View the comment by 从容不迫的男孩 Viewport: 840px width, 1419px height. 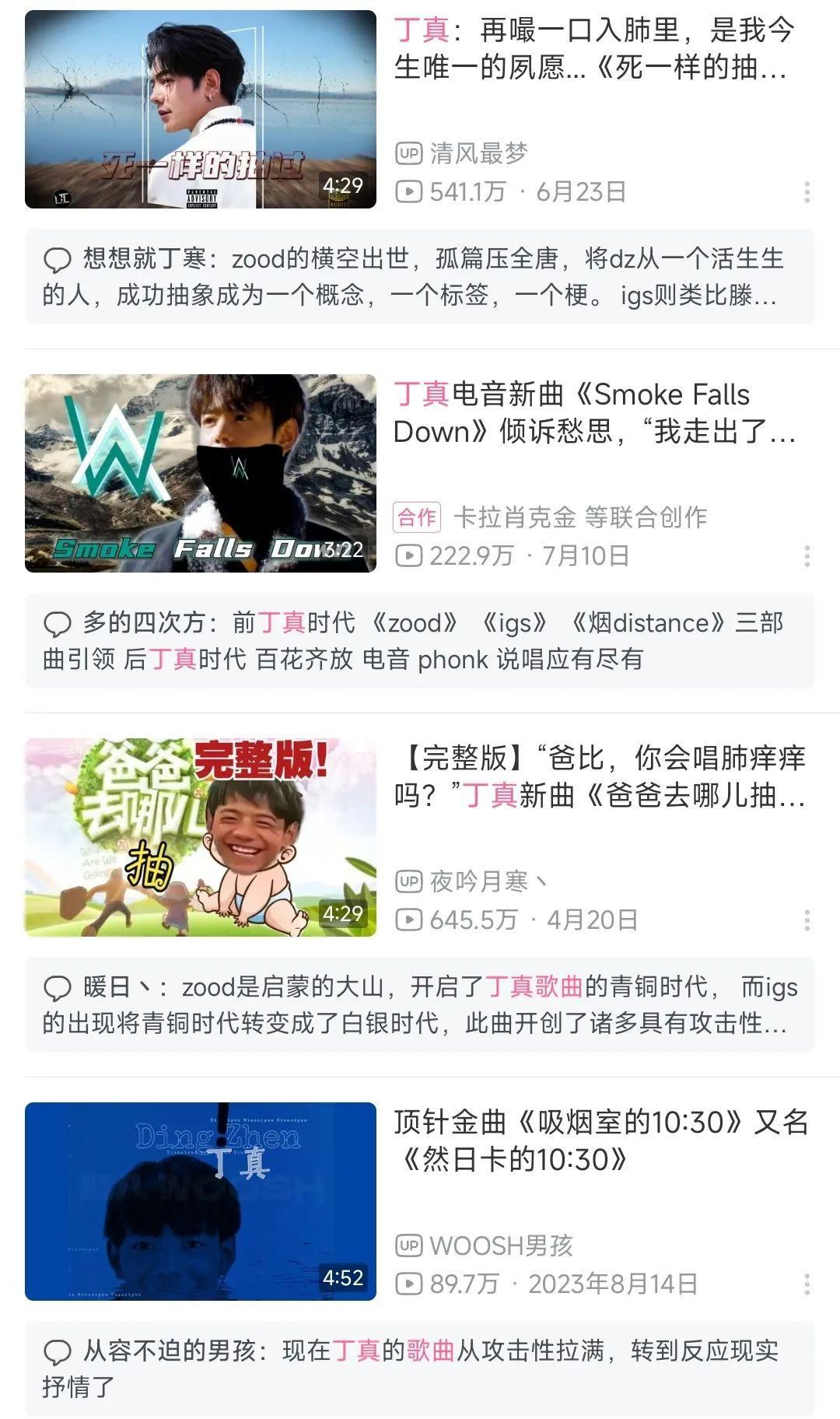point(419,1369)
